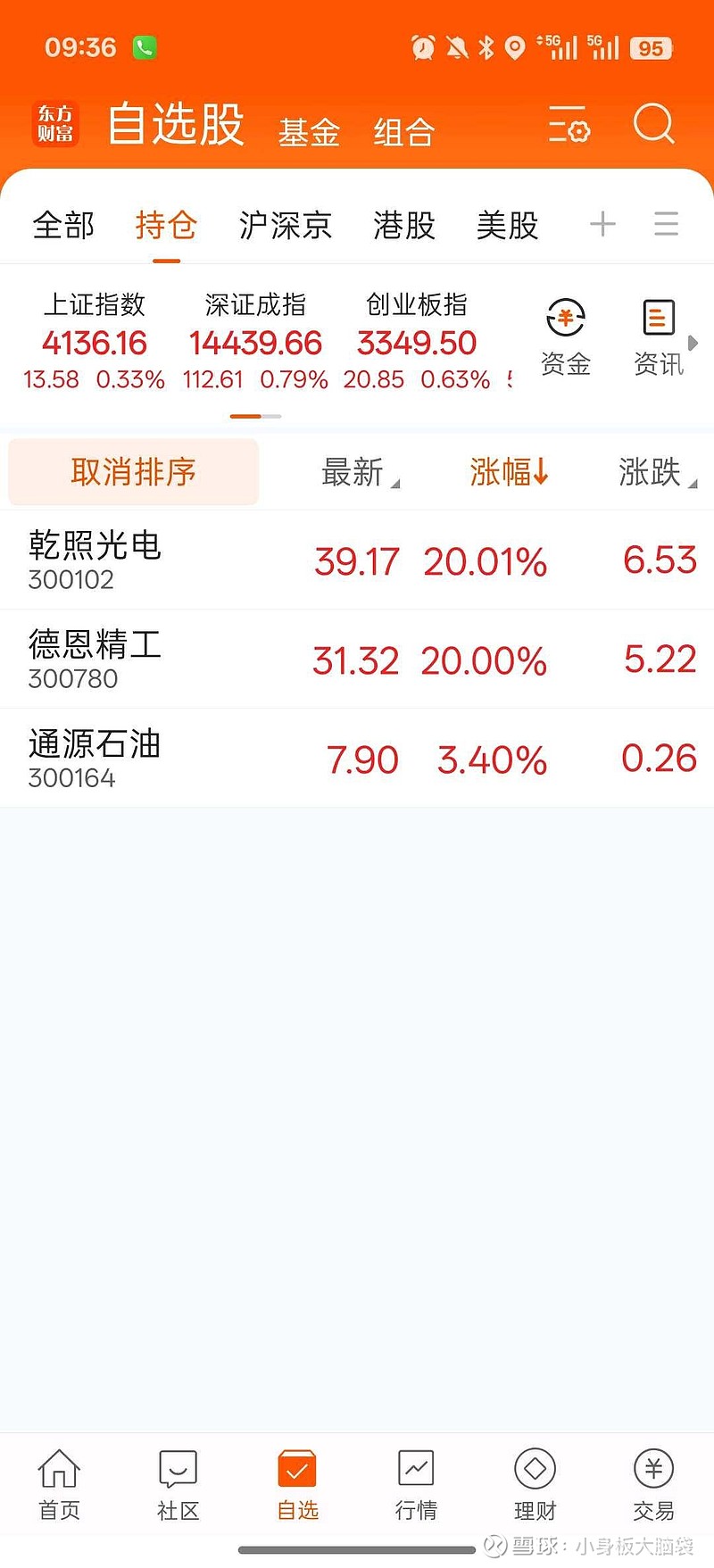The image size is (714, 1568).
Task: Open the search icon
Action: point(654,125)
